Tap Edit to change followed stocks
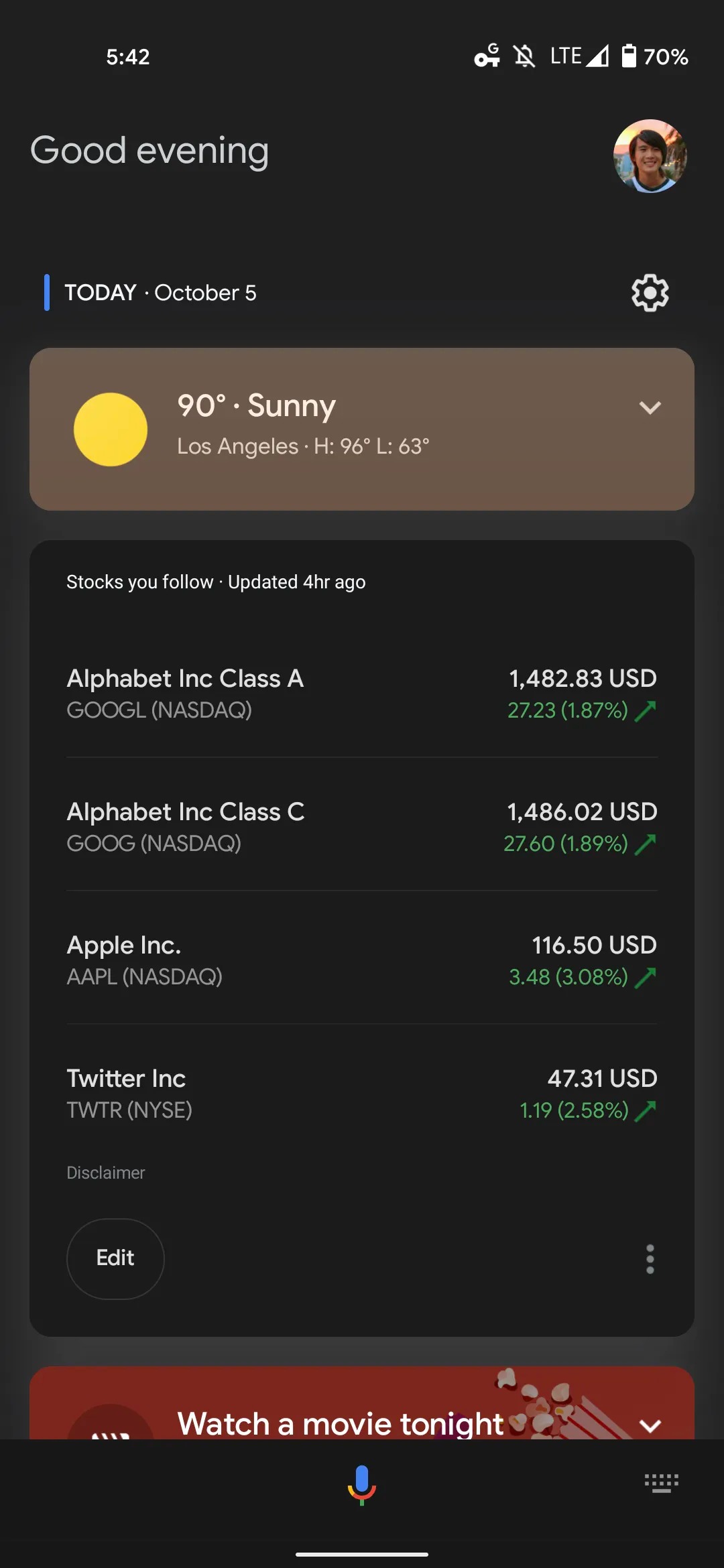The image size is (724, 1568). 115,1258
